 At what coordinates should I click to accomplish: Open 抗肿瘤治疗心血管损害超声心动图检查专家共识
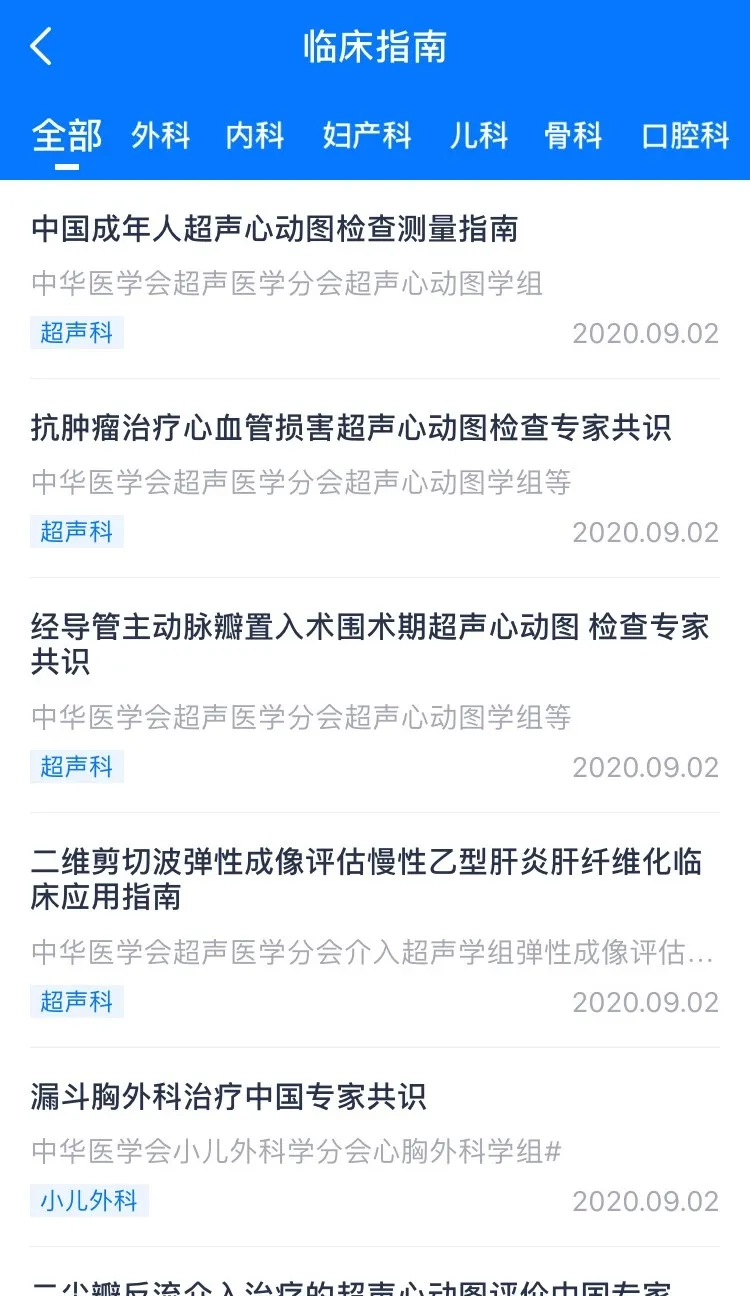coord(351,428)
